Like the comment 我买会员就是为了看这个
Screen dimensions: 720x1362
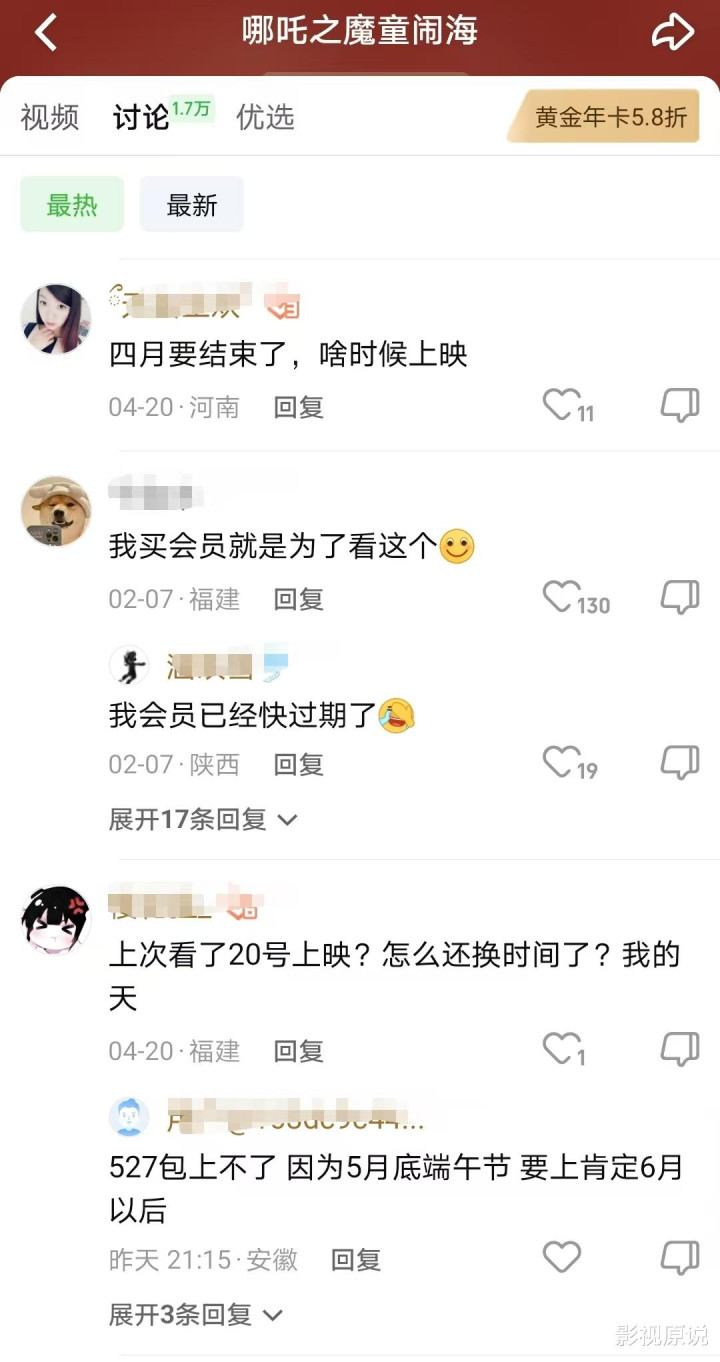pyautogui.click(x=576, y=598)
